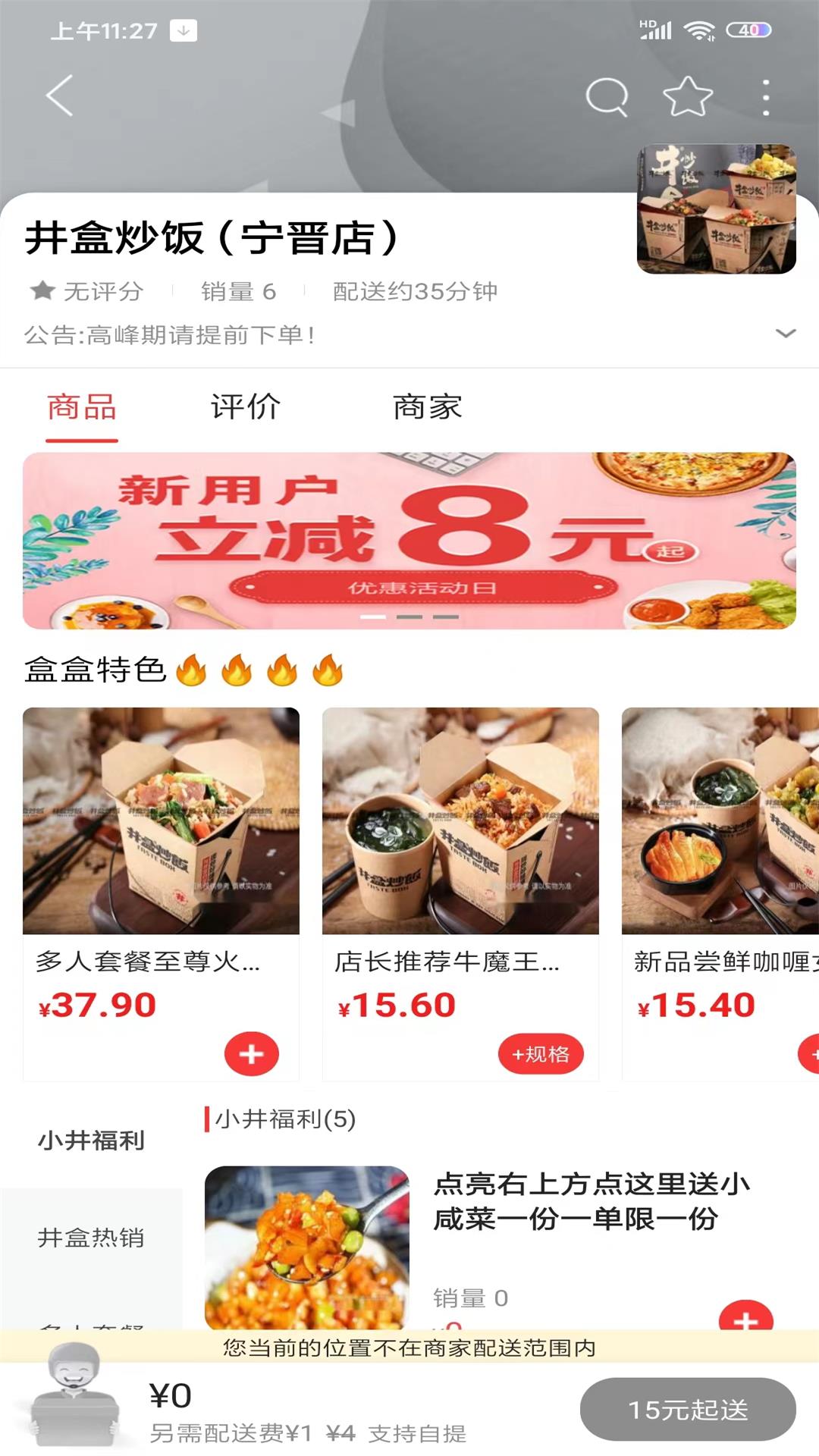The image size is (819, 1456).
Task: Open specifications via the +规格 button
Action: coord(540,1054)
